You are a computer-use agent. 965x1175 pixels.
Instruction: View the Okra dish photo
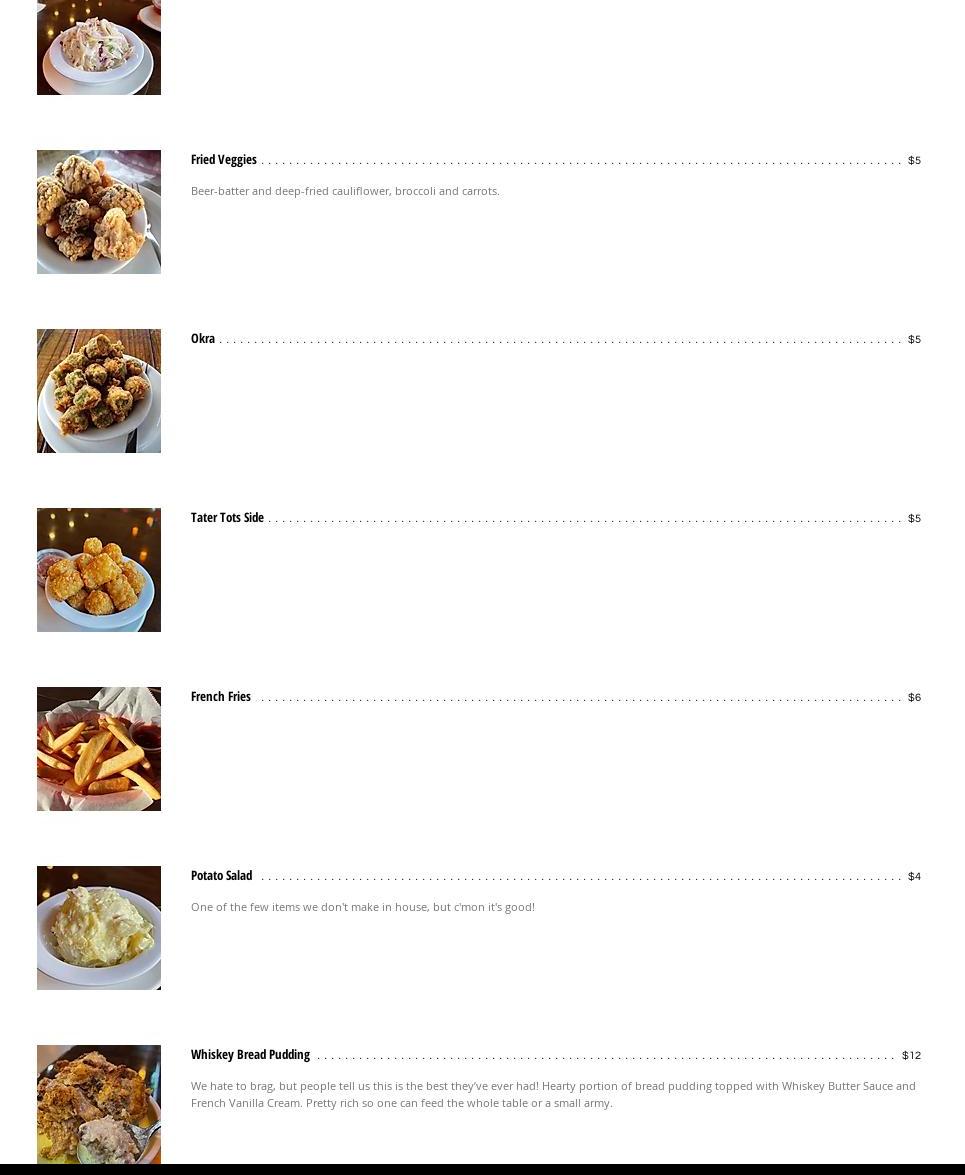[99, 391]
